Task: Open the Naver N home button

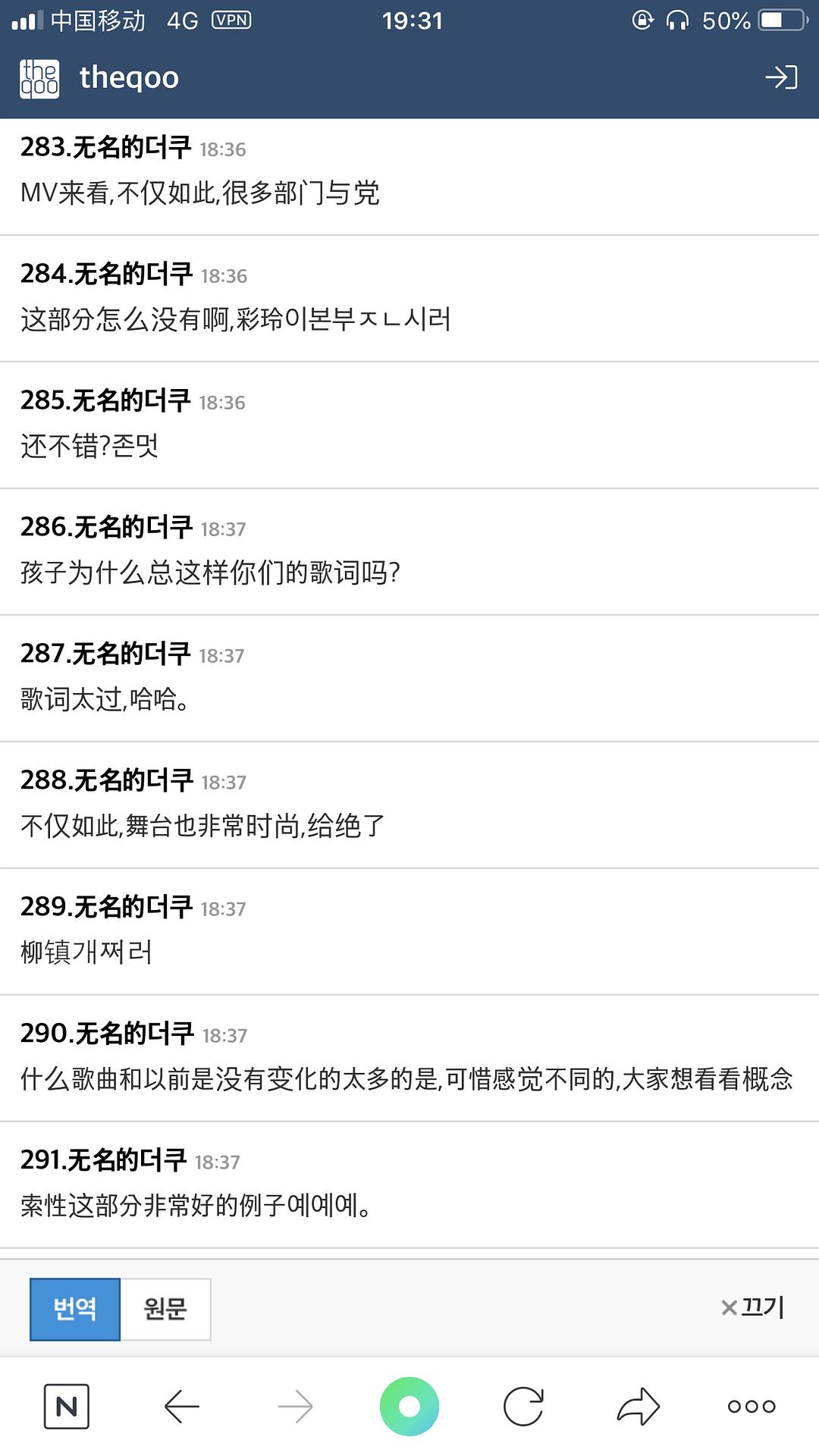Action: pos(67,1407)
